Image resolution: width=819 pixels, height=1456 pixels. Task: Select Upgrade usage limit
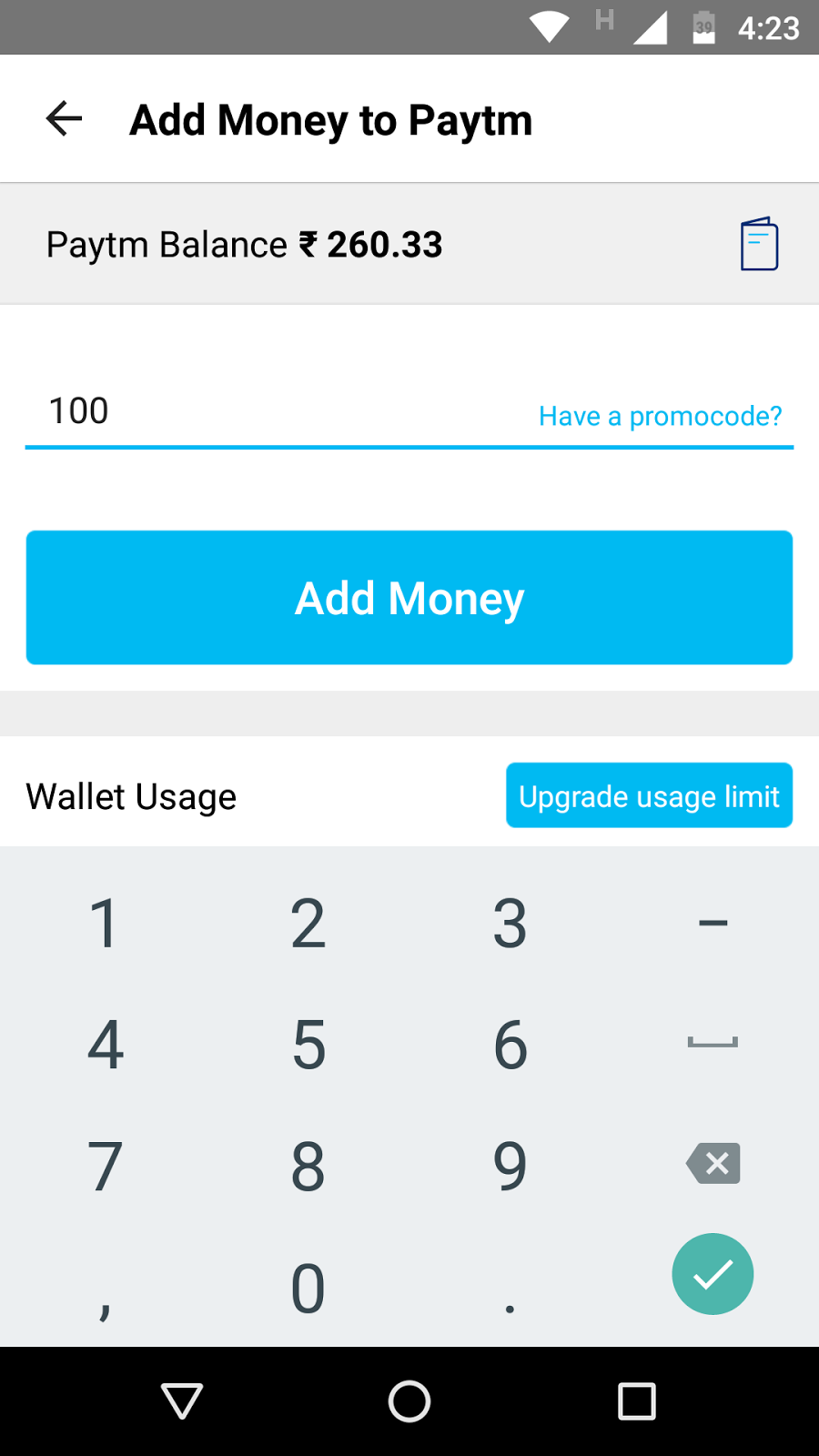tap(649, 796)
